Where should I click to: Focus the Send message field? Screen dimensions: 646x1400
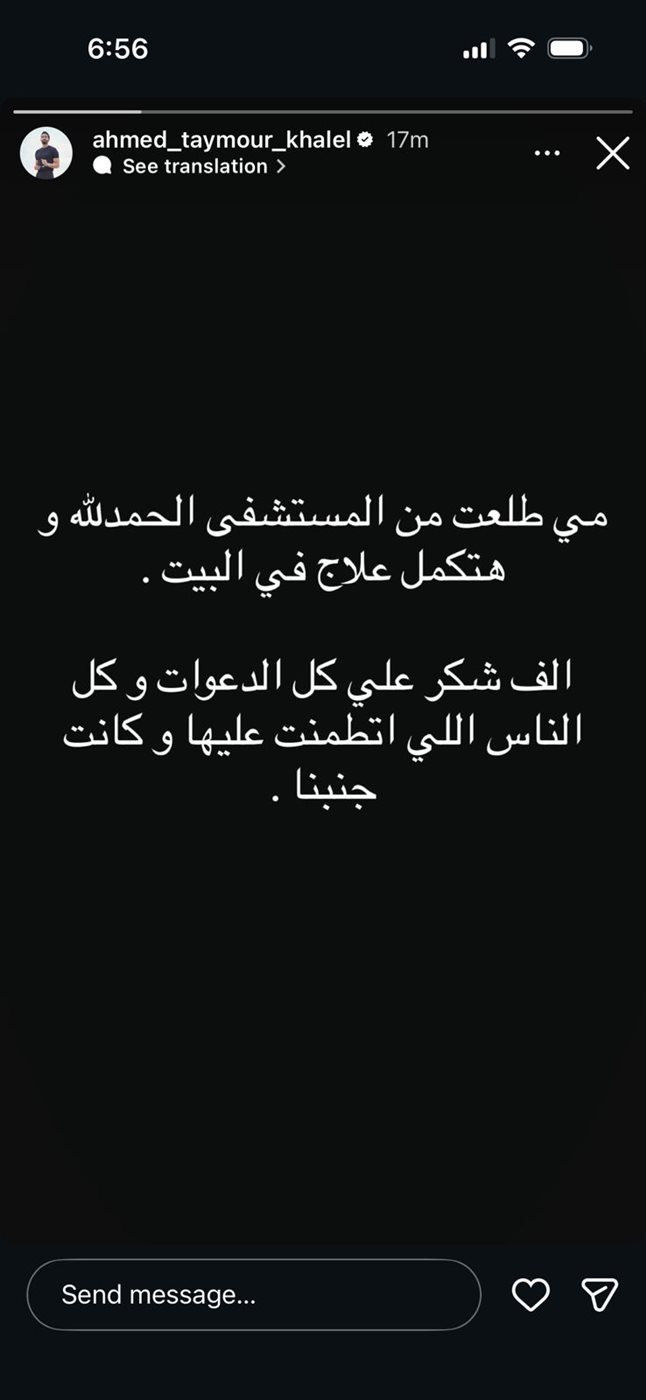(253, 1295)
